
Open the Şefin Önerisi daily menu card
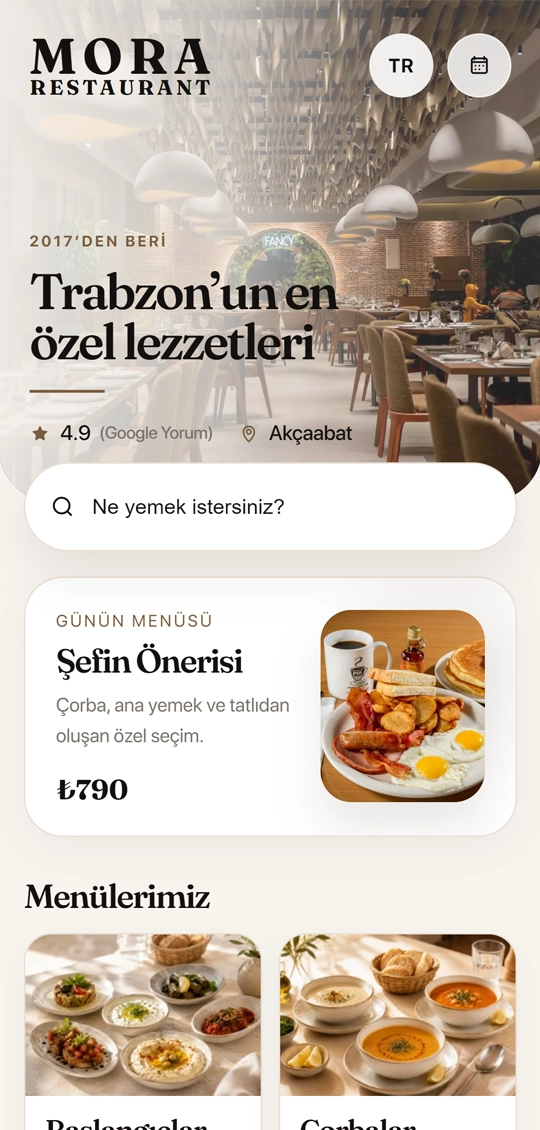[270, 706]
